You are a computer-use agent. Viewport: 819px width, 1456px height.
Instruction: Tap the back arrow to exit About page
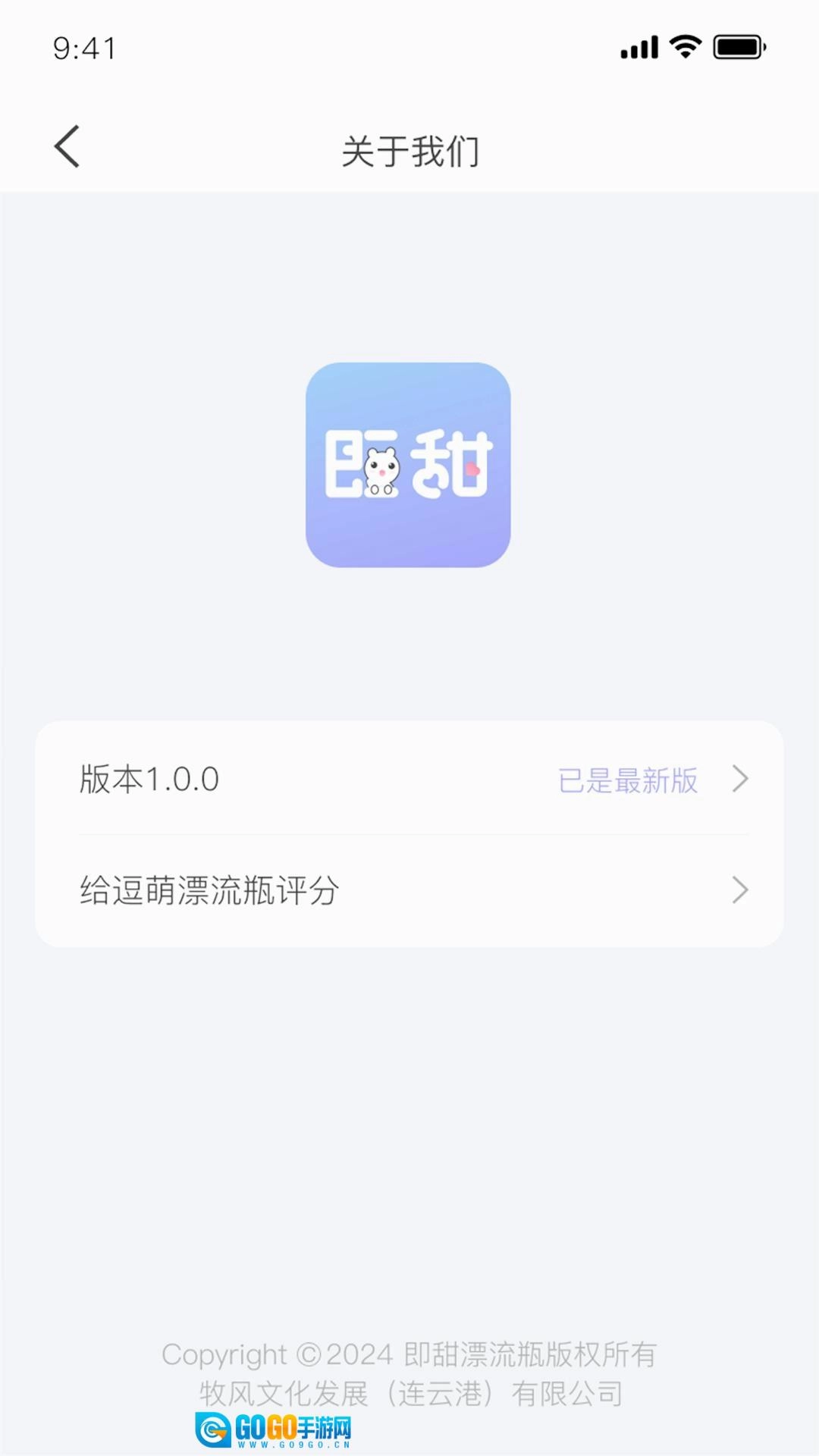[x=67, y=147]
